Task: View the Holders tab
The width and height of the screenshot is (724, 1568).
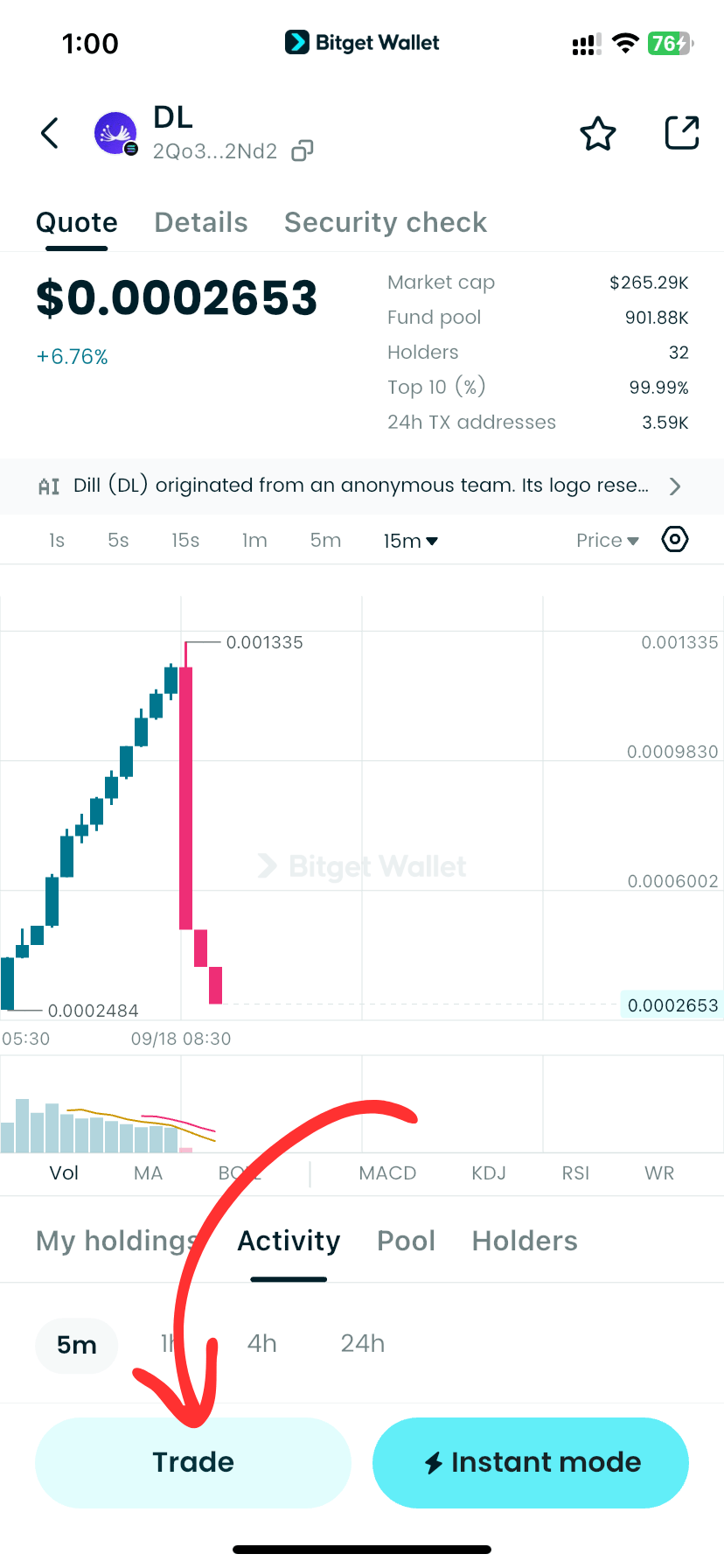Action: point(525,1241)
